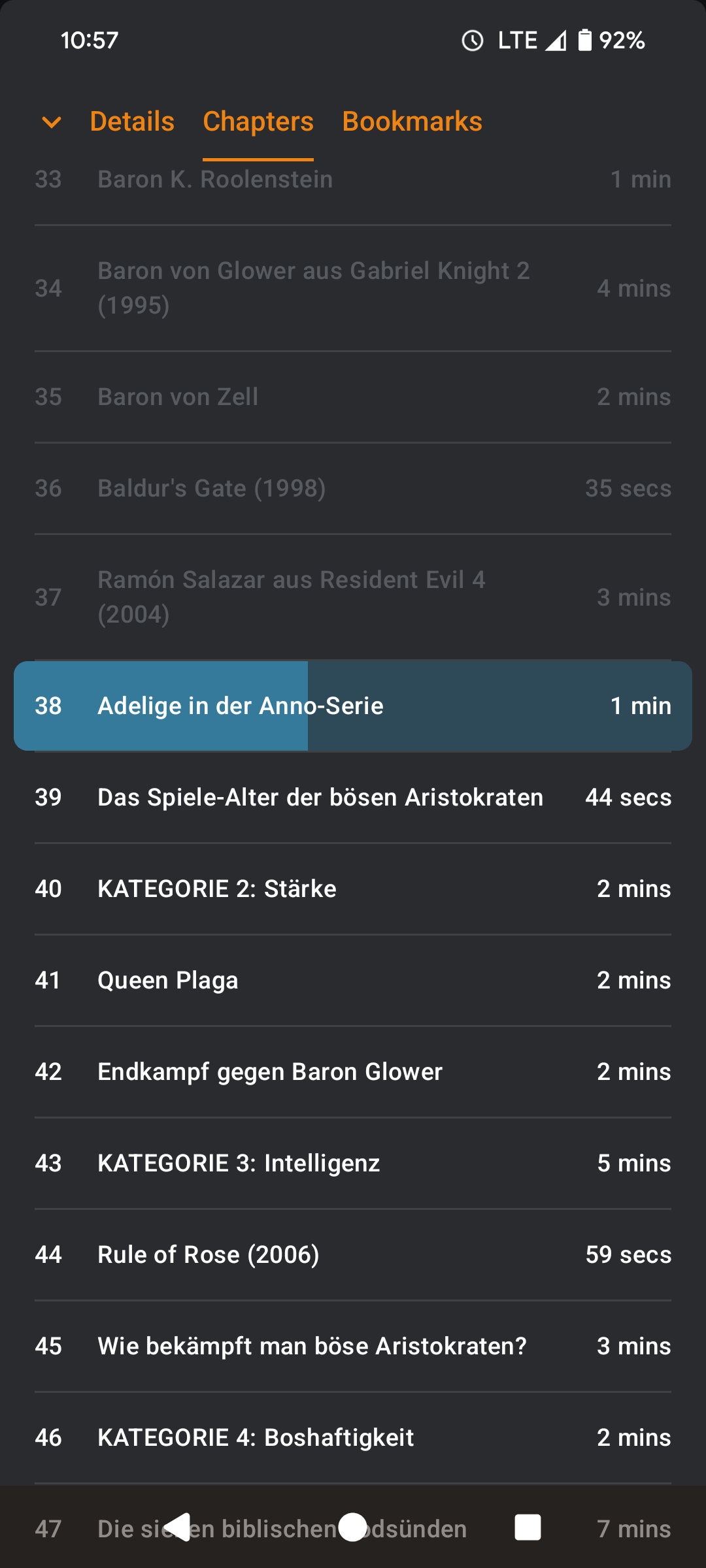Select chapter 44 Rule of Rose (2006)

(x=353, y=1254)
